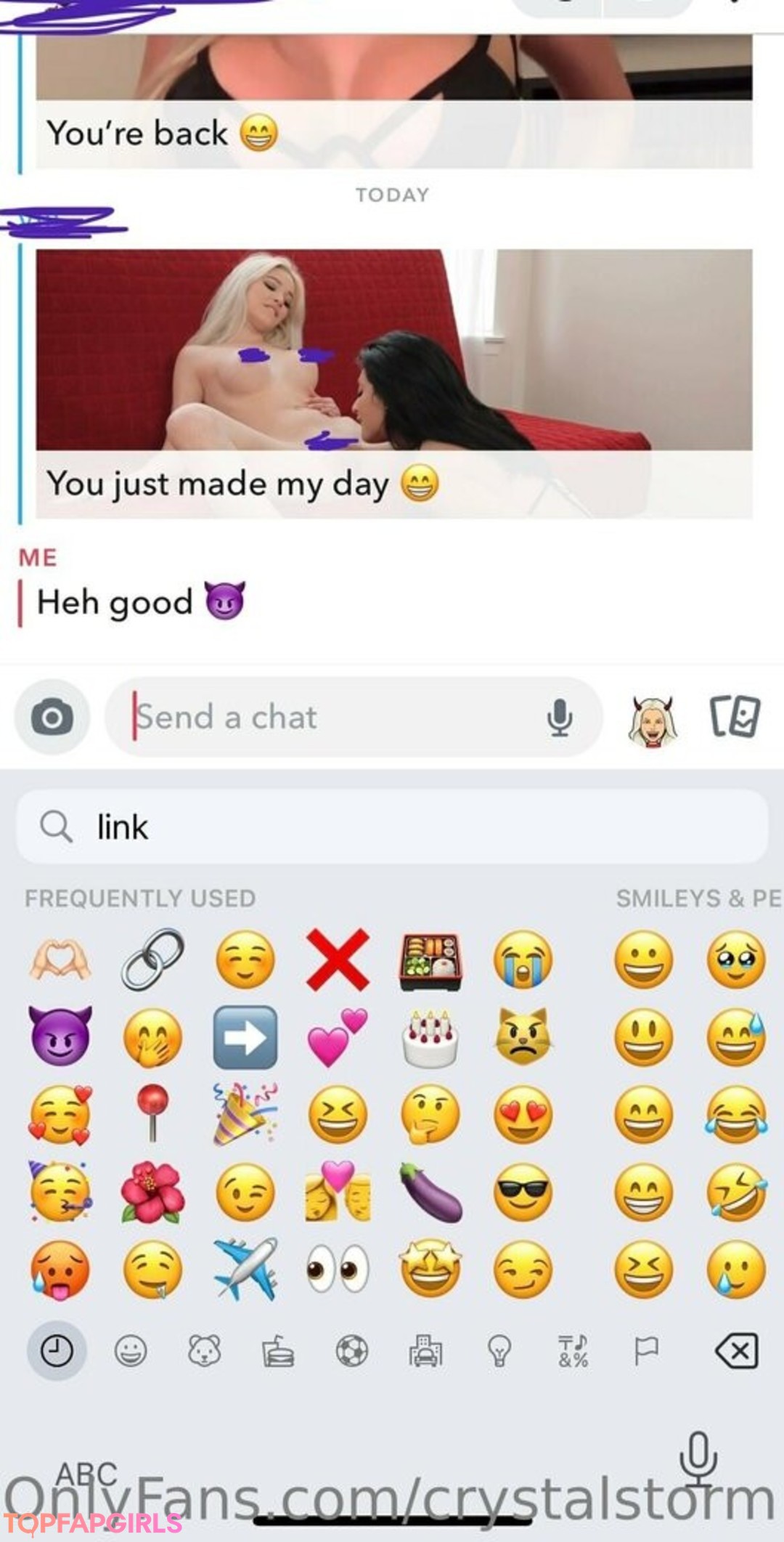Insert the birthday cake emoji
This screenshot has height=1542, width=784.
(x=430, y=1036)
